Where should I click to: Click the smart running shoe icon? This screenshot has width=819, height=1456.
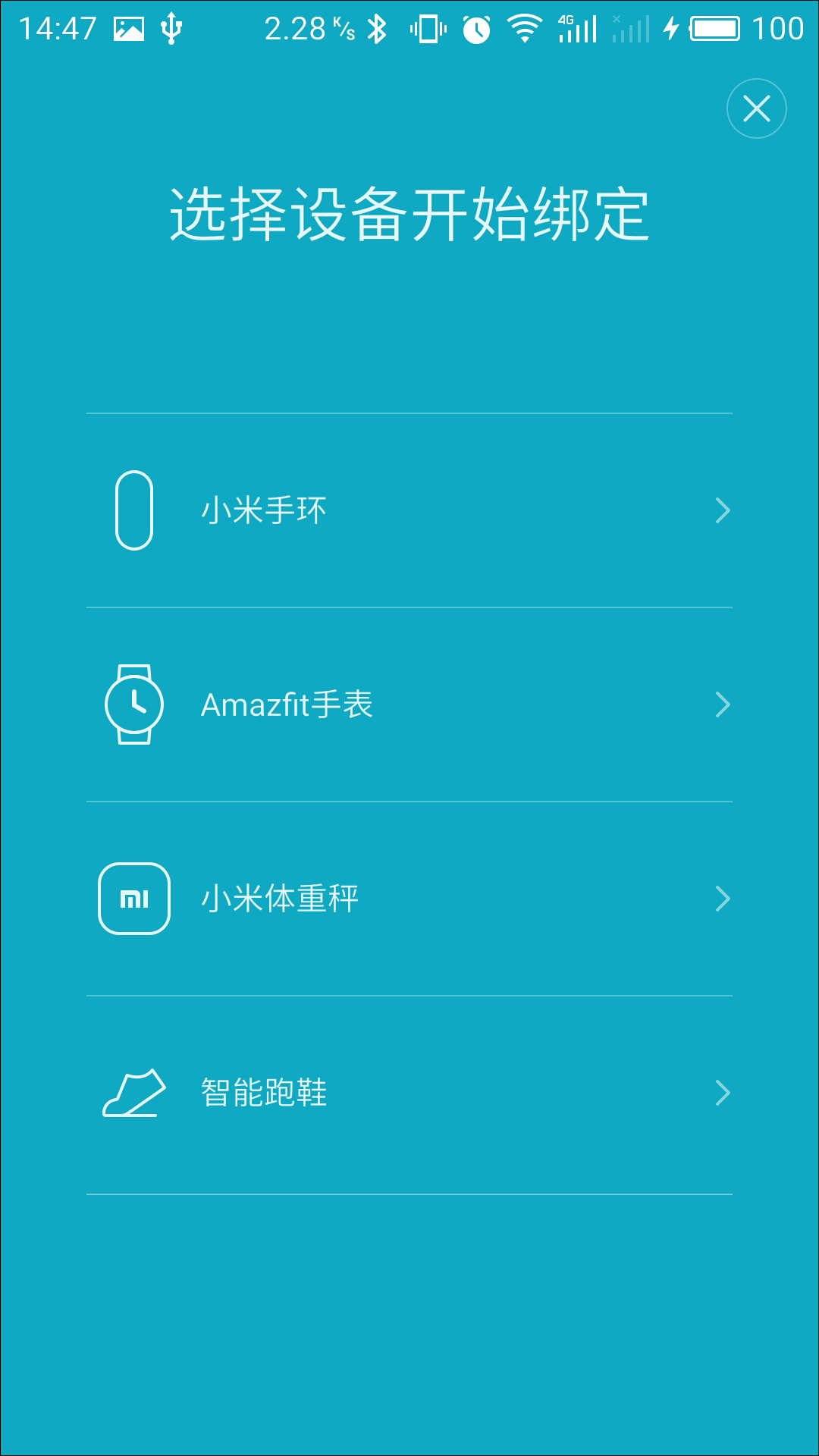point(135,1092)
